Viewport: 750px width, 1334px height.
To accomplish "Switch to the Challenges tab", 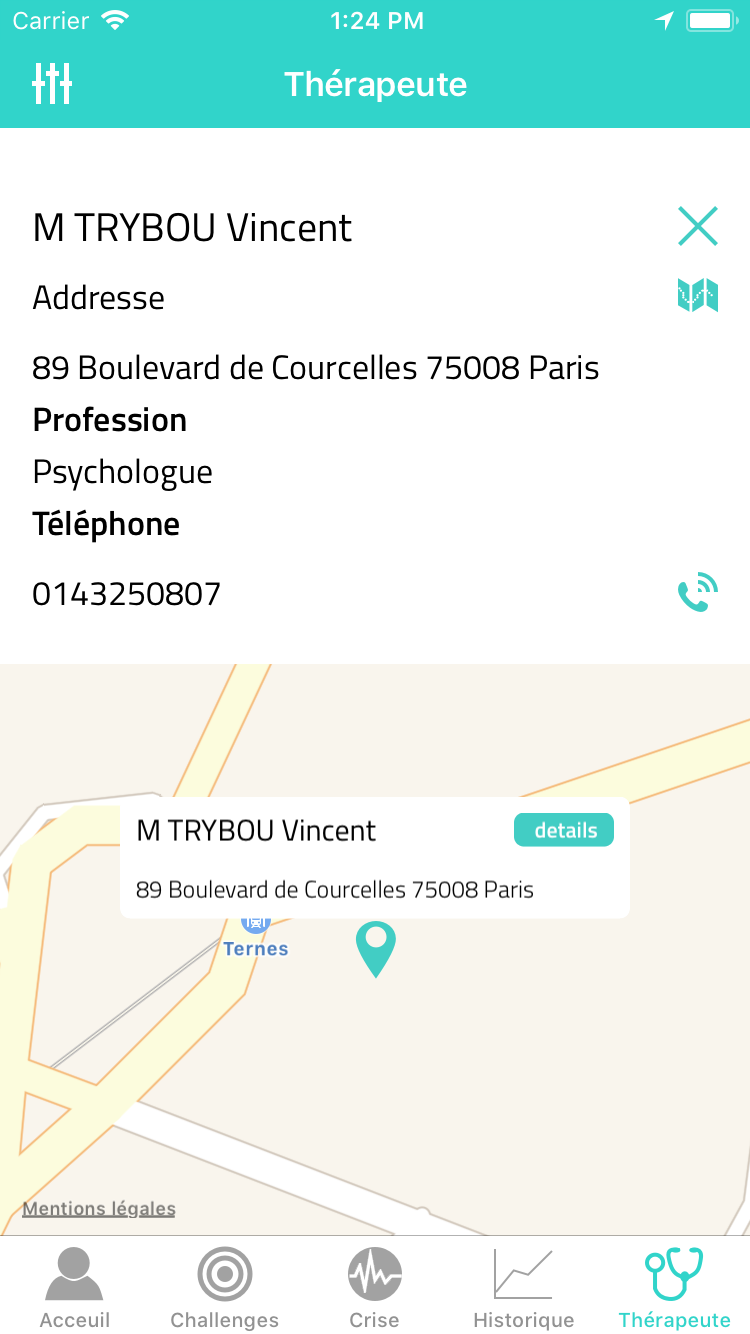I will [225, 1288].
